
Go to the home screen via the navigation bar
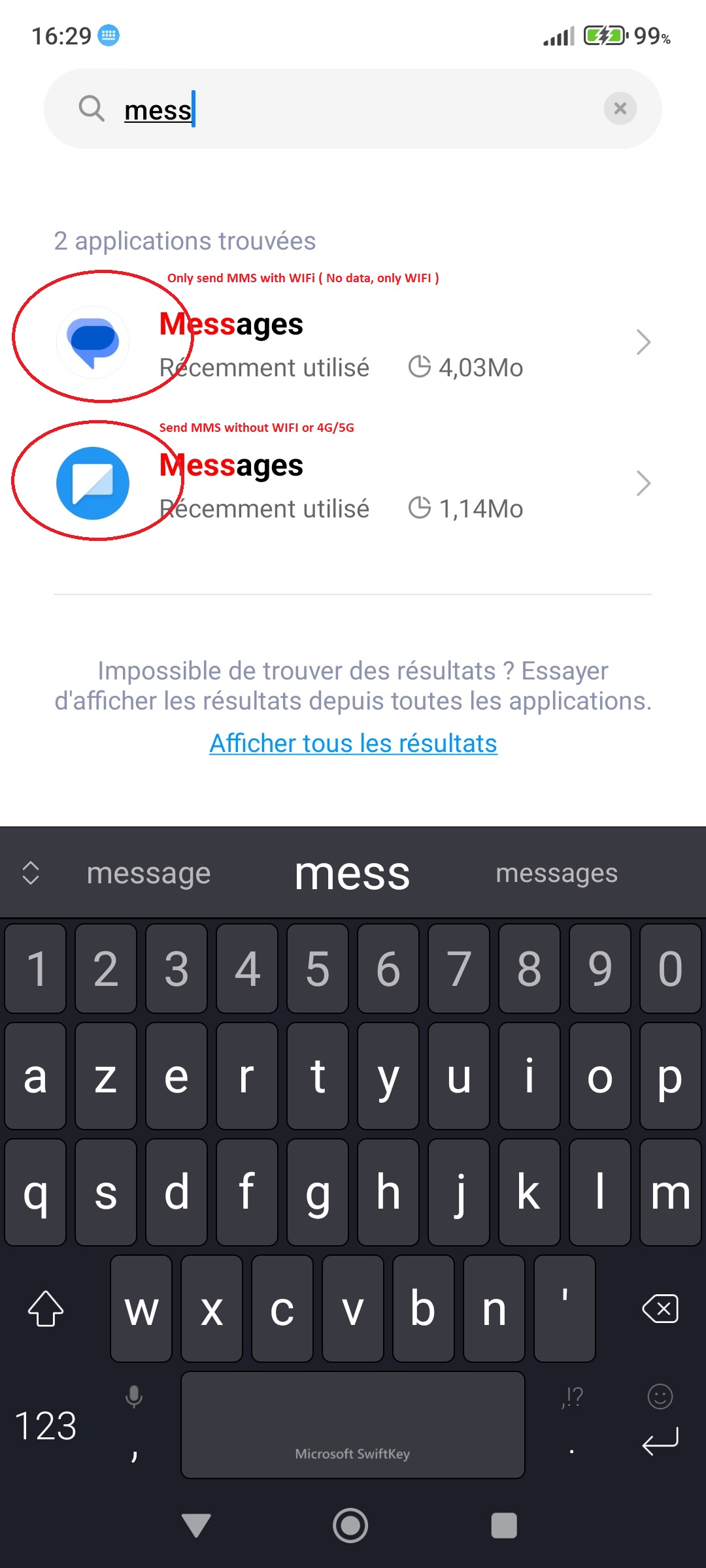tap(350, 1526)
